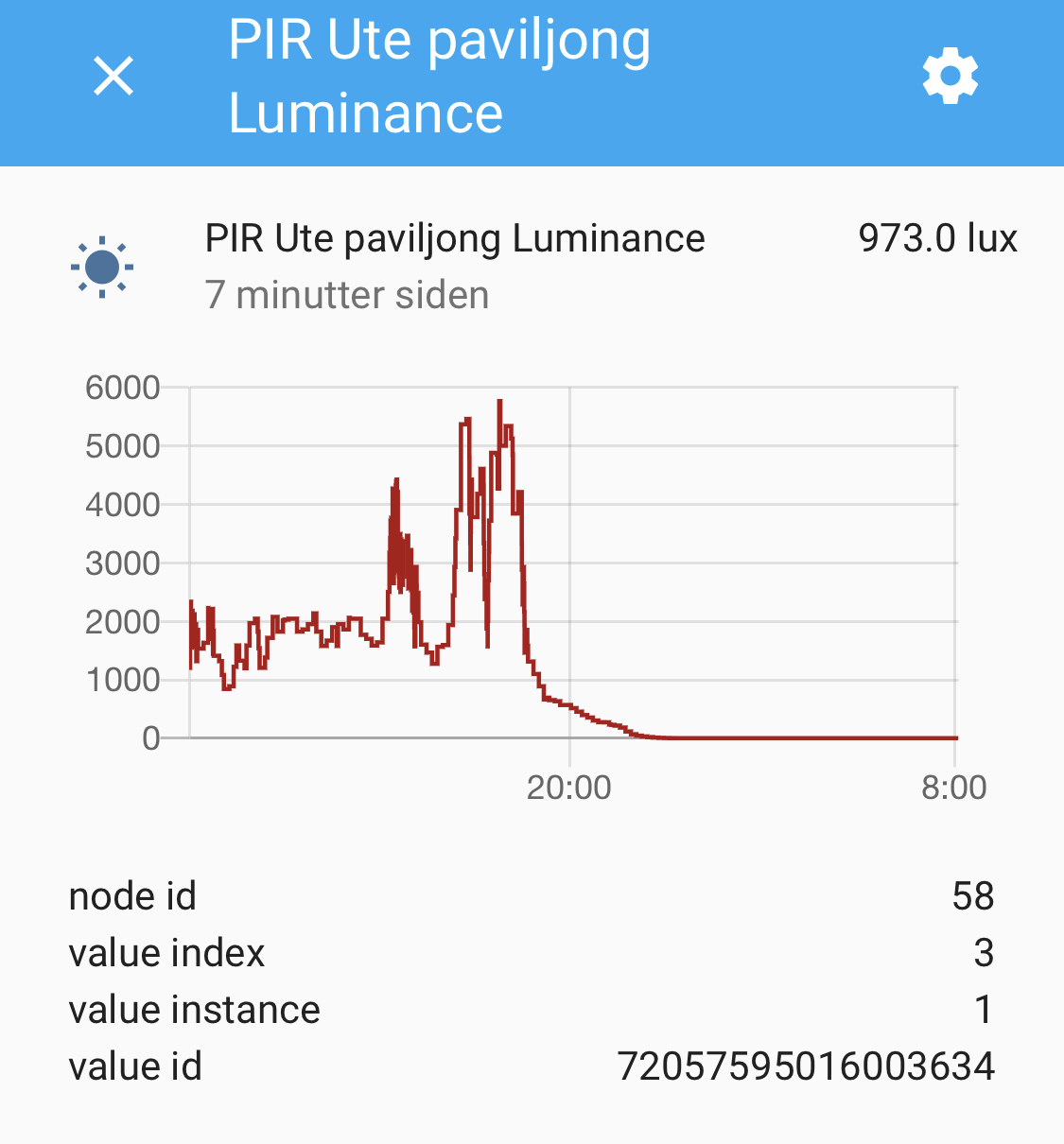Select the 3000 gridline label
The image size is (1064, 1144).
pyautogui.click(x=123, y=563)
